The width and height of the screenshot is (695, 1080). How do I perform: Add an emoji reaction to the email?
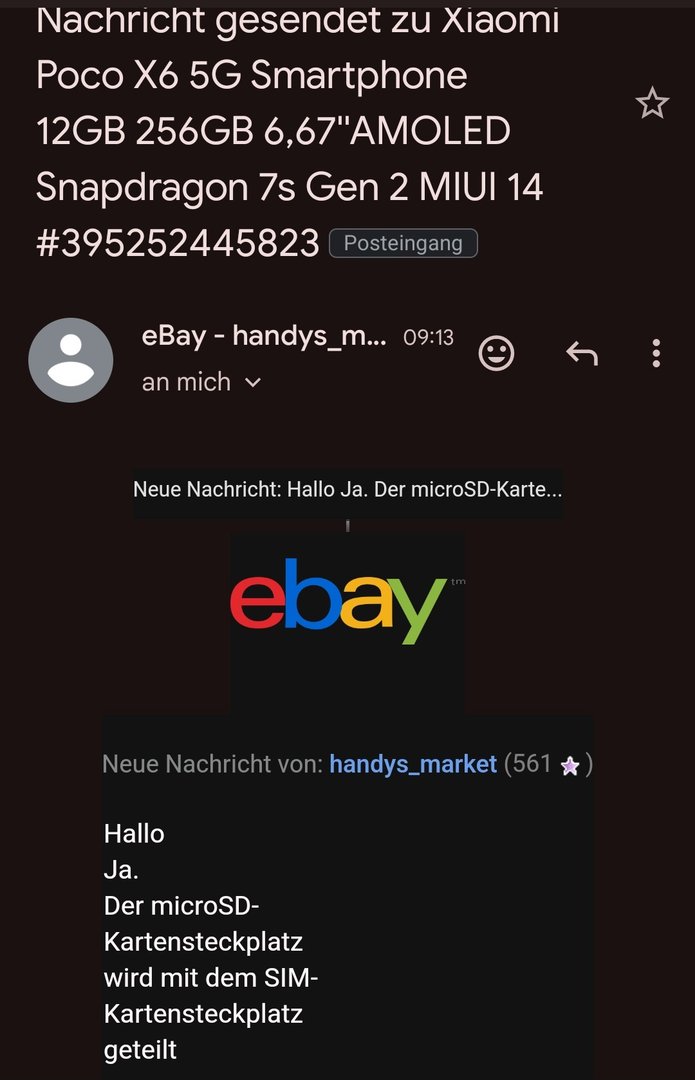[x=496, y=353]
